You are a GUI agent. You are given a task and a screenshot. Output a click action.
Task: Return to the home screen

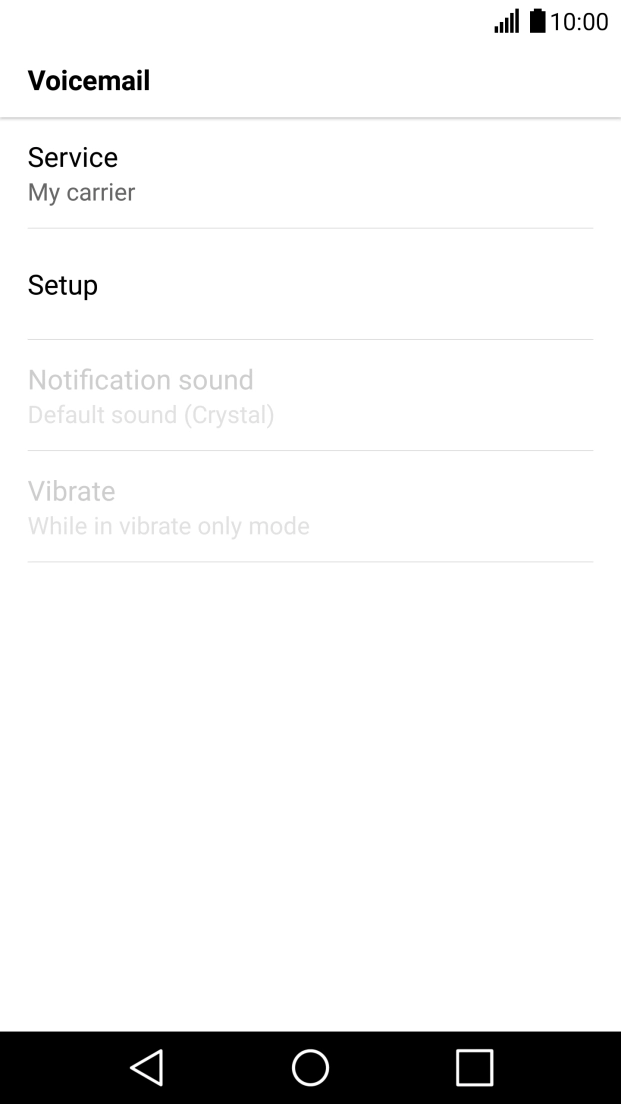click(x=310, y=1067)
